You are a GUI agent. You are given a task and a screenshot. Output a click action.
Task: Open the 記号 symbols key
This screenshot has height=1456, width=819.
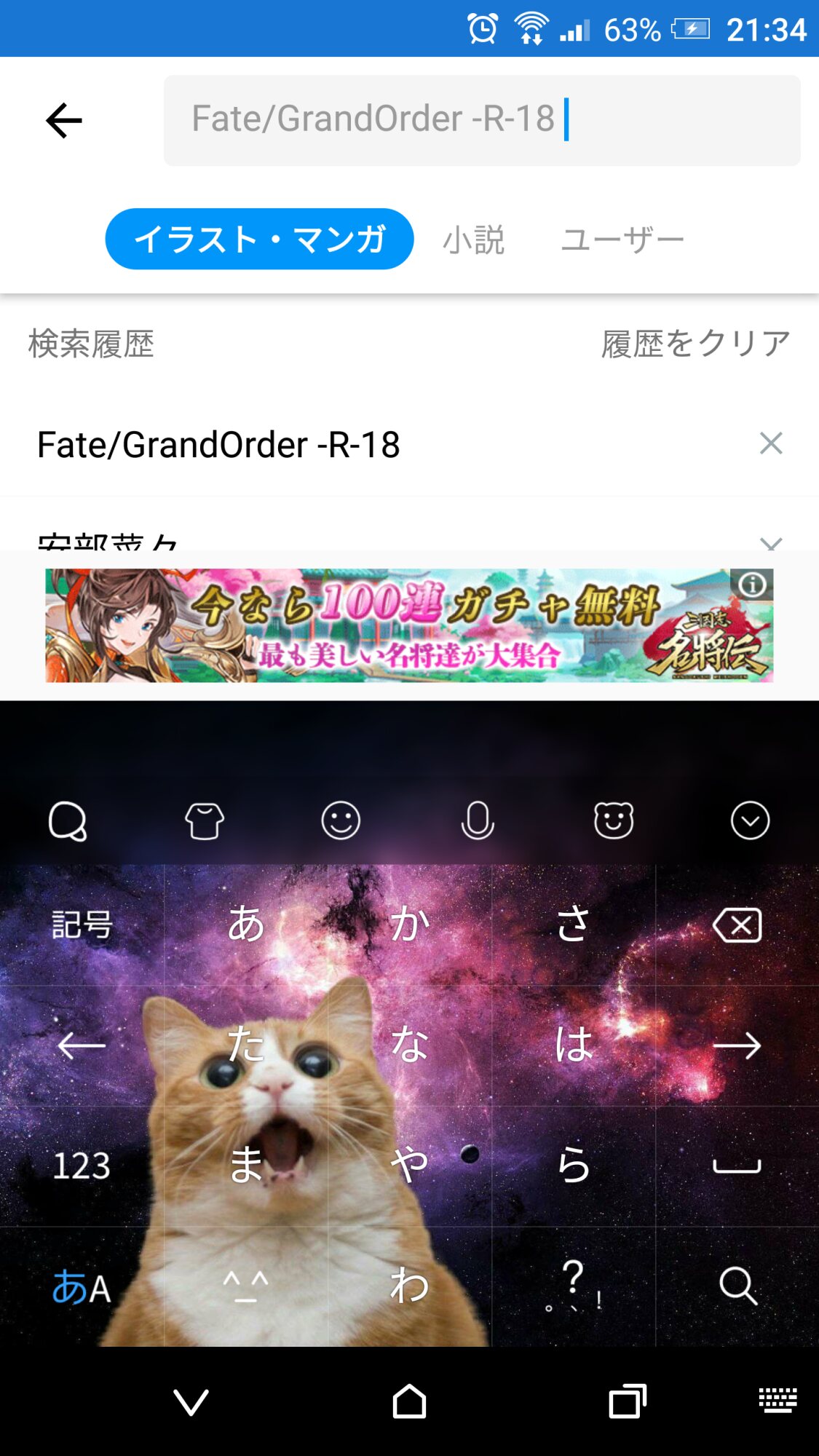pyautogui.click(x=82, y=925)
